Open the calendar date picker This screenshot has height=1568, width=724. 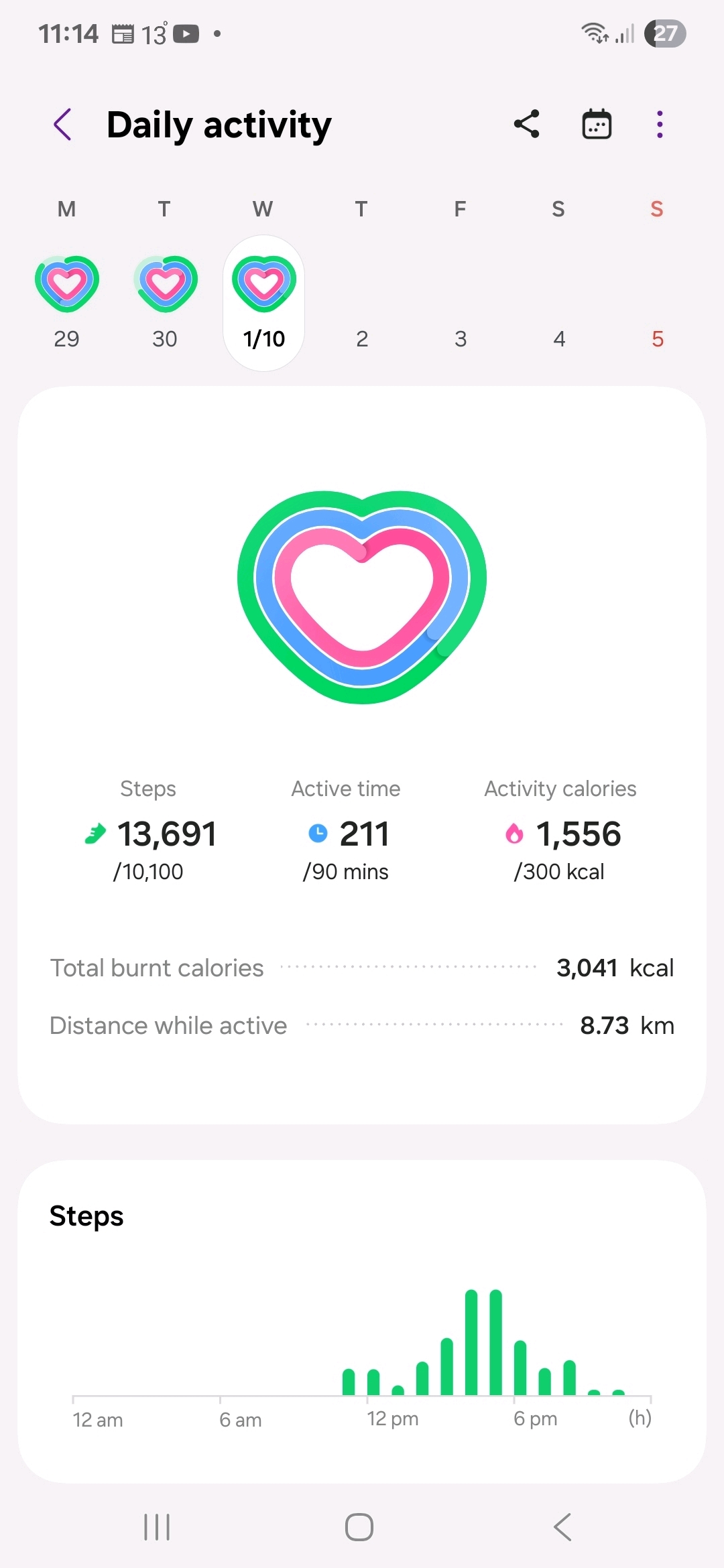pos(596,125)
